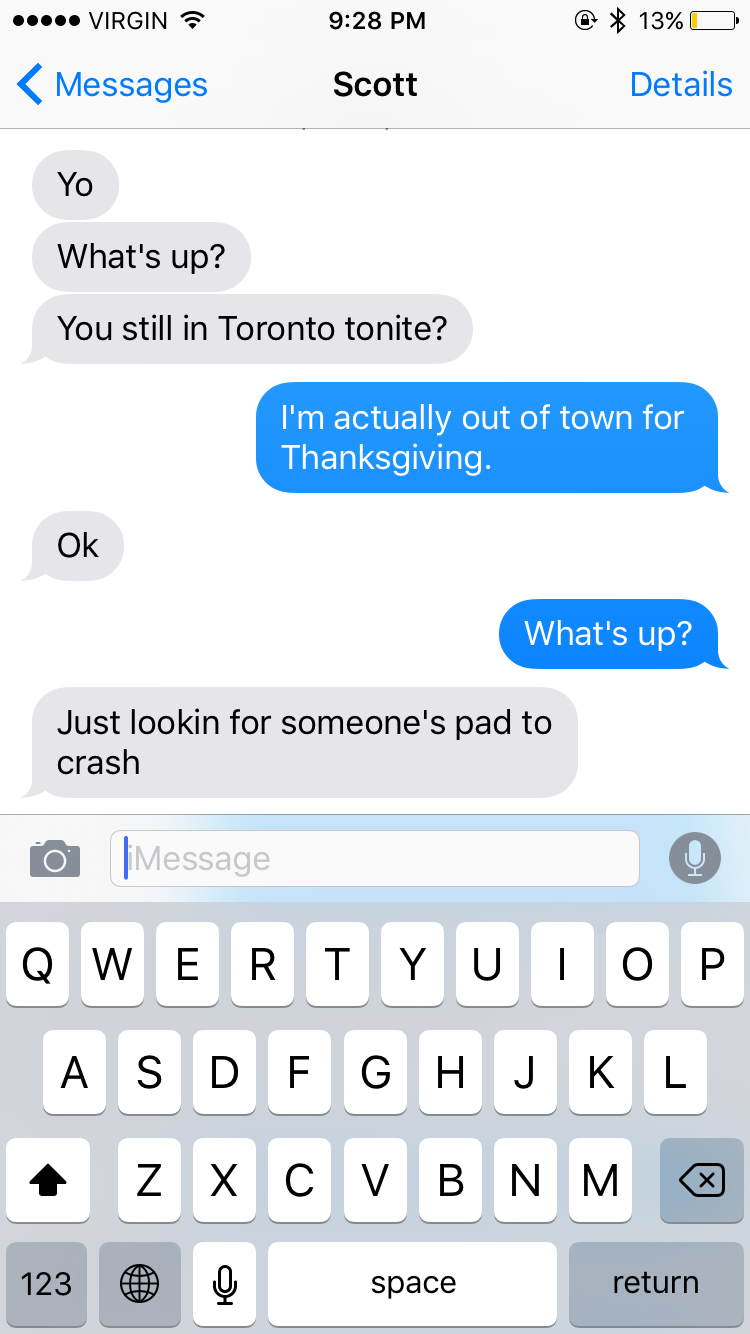
Task: Go back to the Messages list
Action: click(112, 85)
